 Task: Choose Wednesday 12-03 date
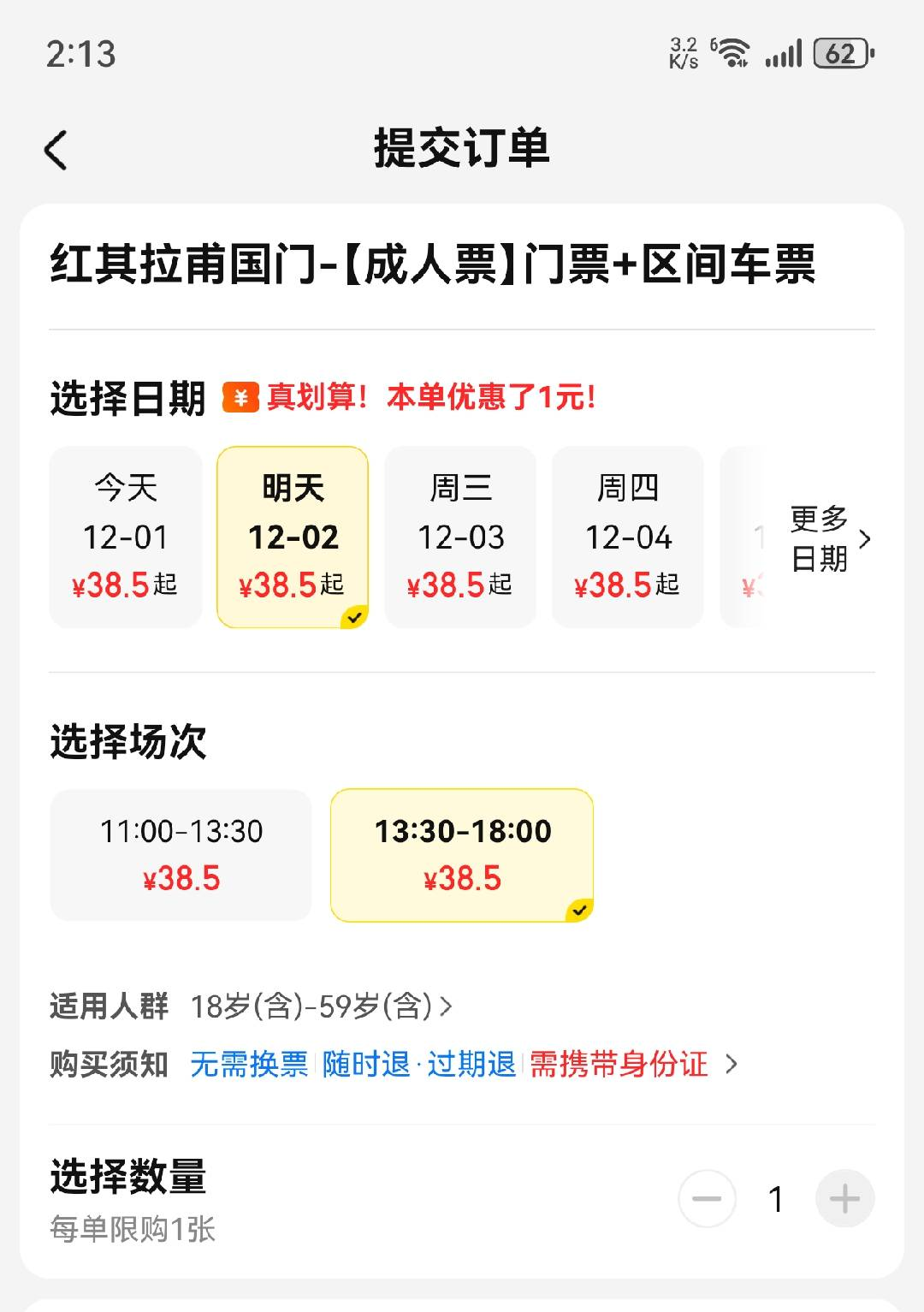[x=460, y=537]
